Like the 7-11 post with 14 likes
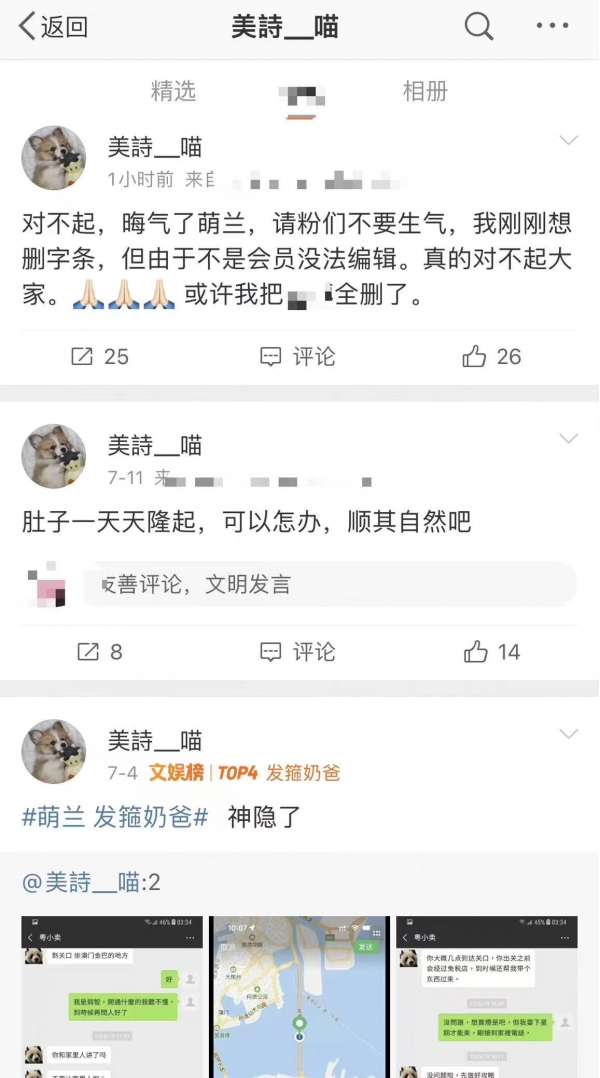The height and width of the screenshot is (1078, 600). click(x=492, y=651)
